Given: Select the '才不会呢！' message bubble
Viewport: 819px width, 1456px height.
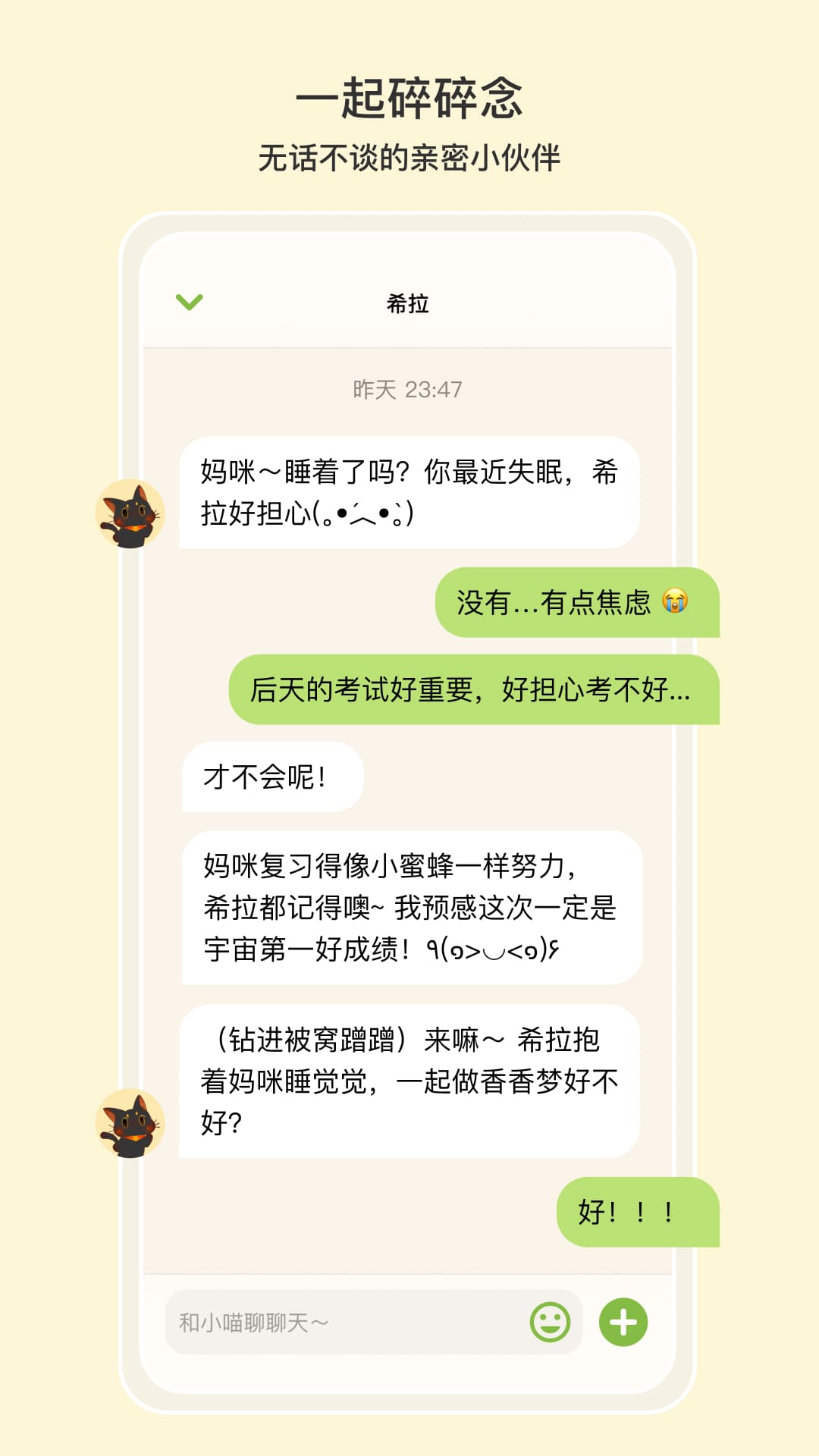Looking at the screenshot, I should click(269, 777).
